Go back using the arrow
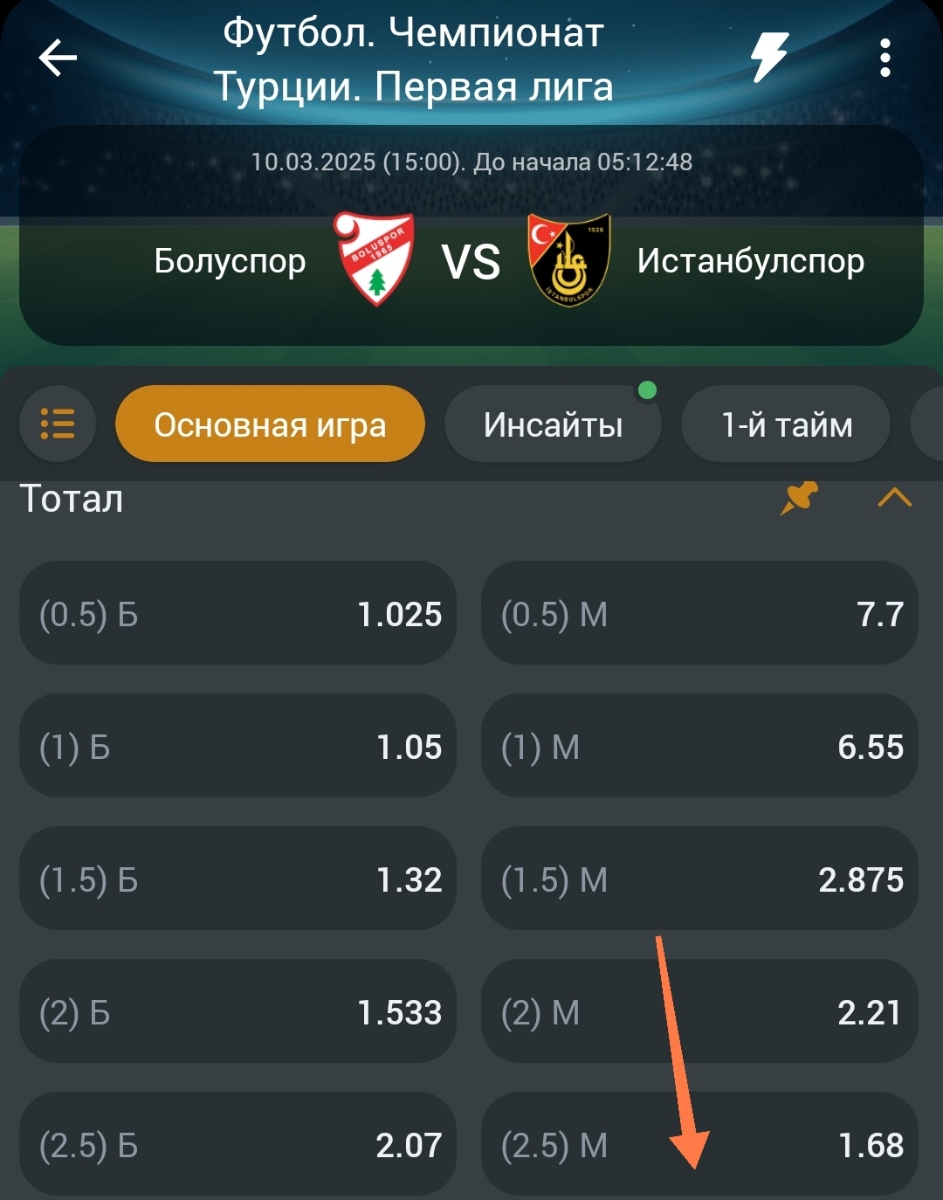 point(57,59)
